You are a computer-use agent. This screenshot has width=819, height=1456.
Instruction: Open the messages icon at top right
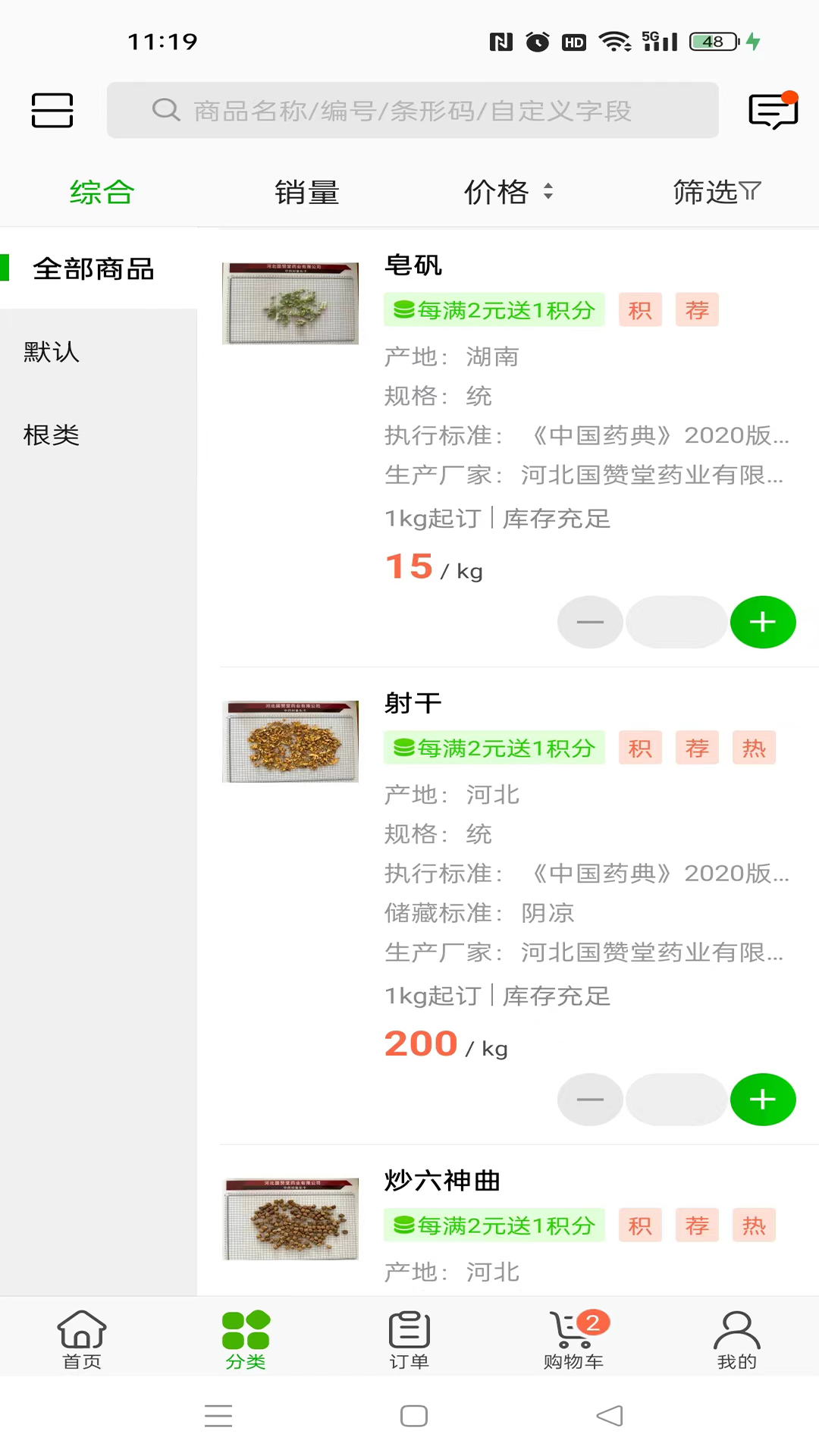tap(773, 111)
